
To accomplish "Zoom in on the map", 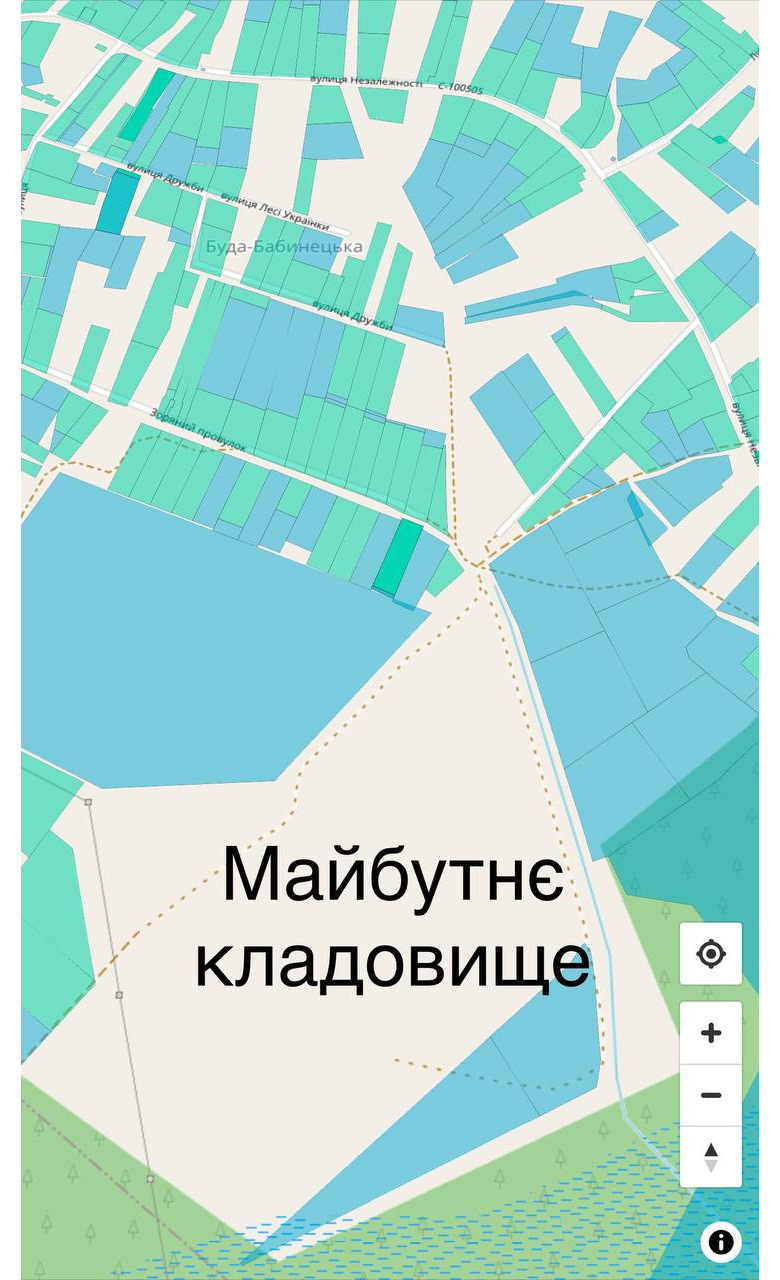I will click(711, 1033).
